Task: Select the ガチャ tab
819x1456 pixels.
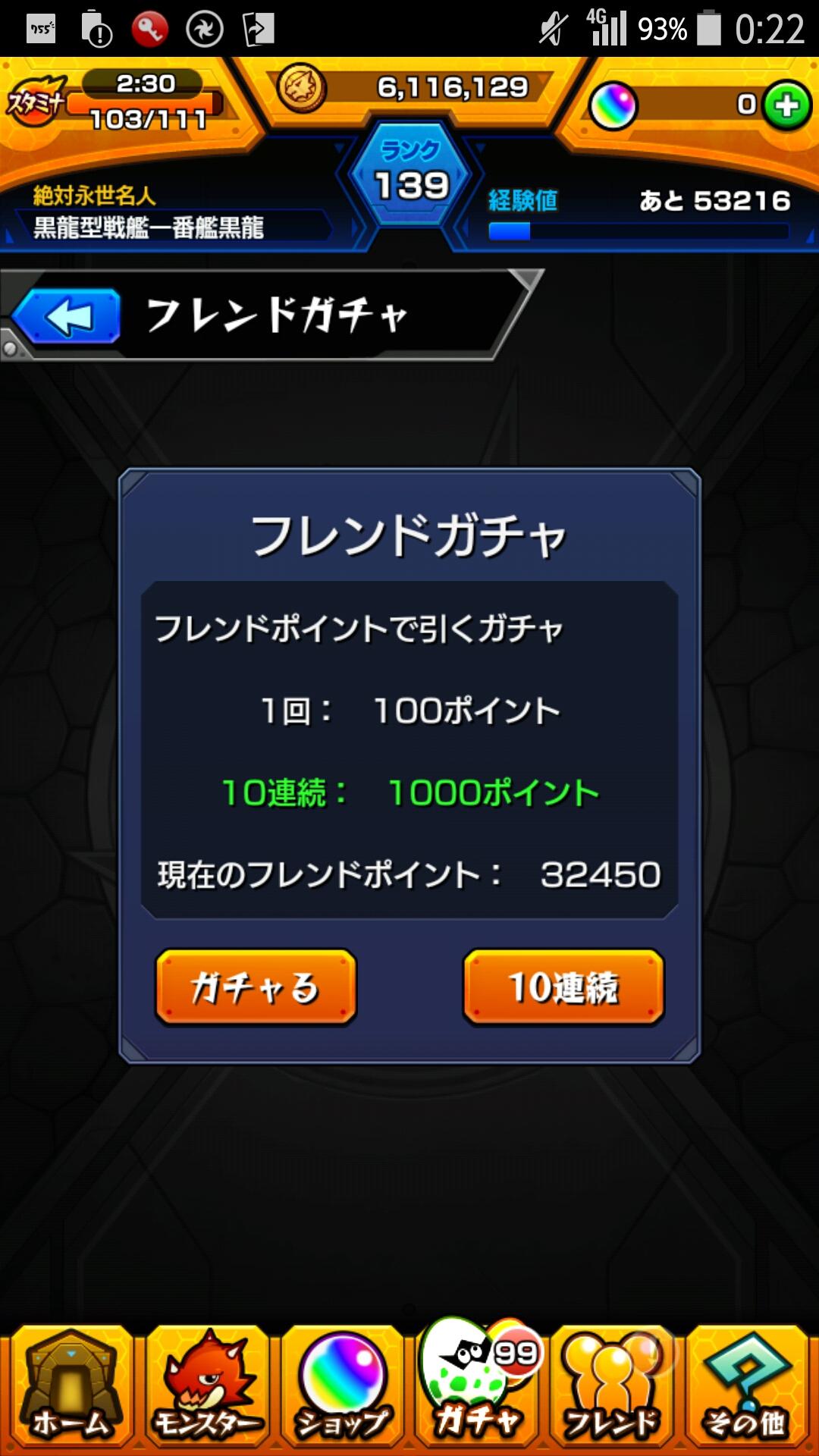Action: click(x=478, y=1388)
